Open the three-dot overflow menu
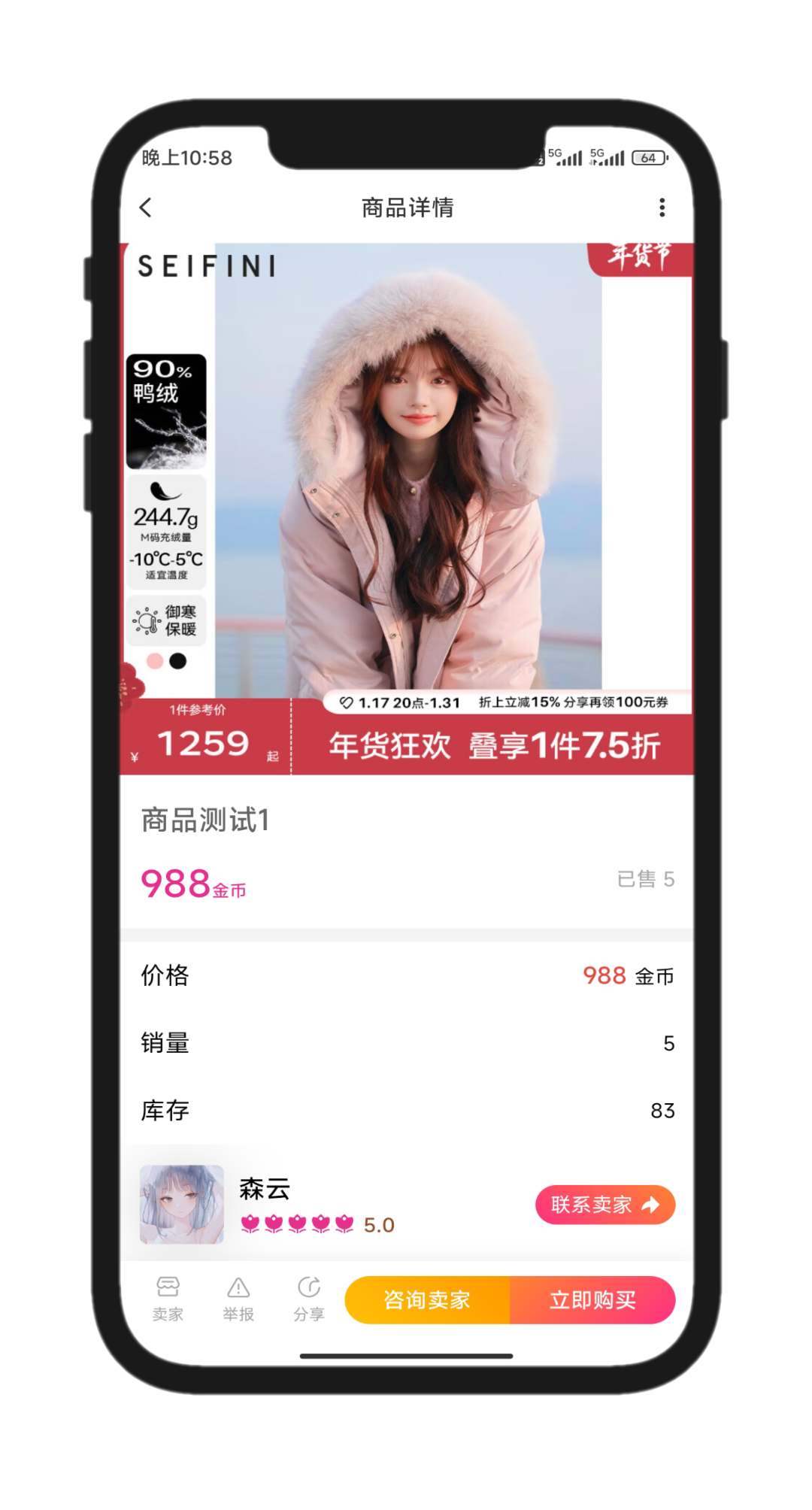This screenshot has height=1510, width=812. coord(662,208)
